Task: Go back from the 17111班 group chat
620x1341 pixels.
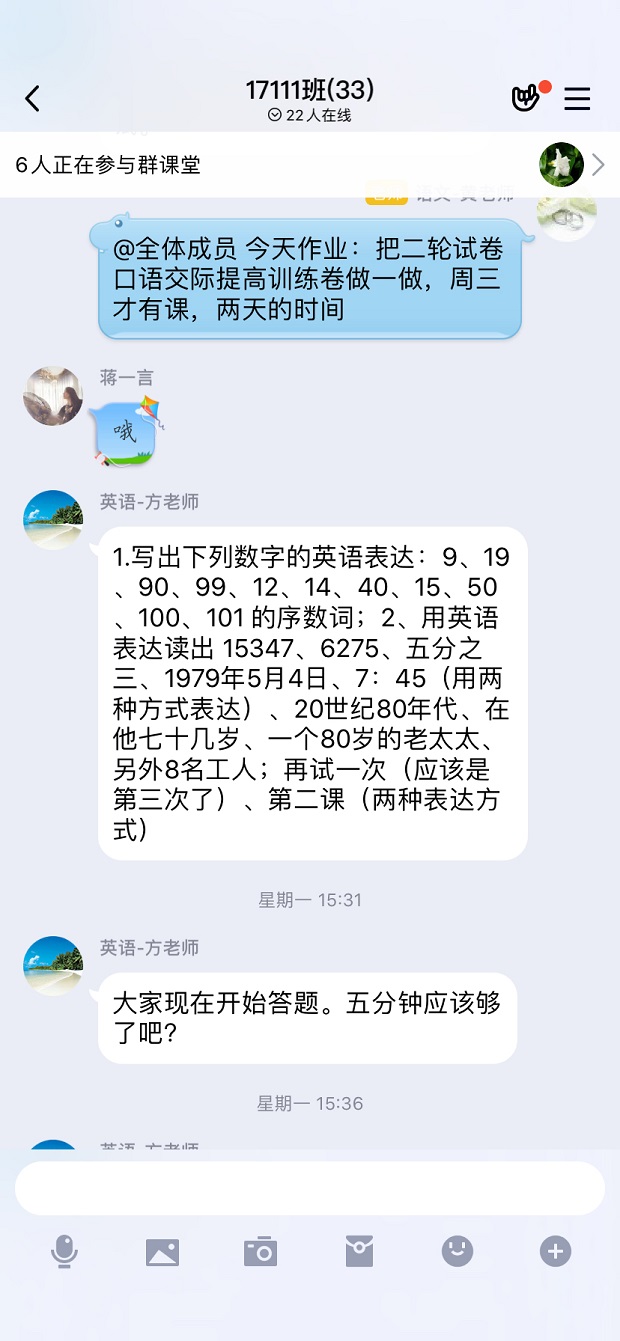Action: (33, 99)
